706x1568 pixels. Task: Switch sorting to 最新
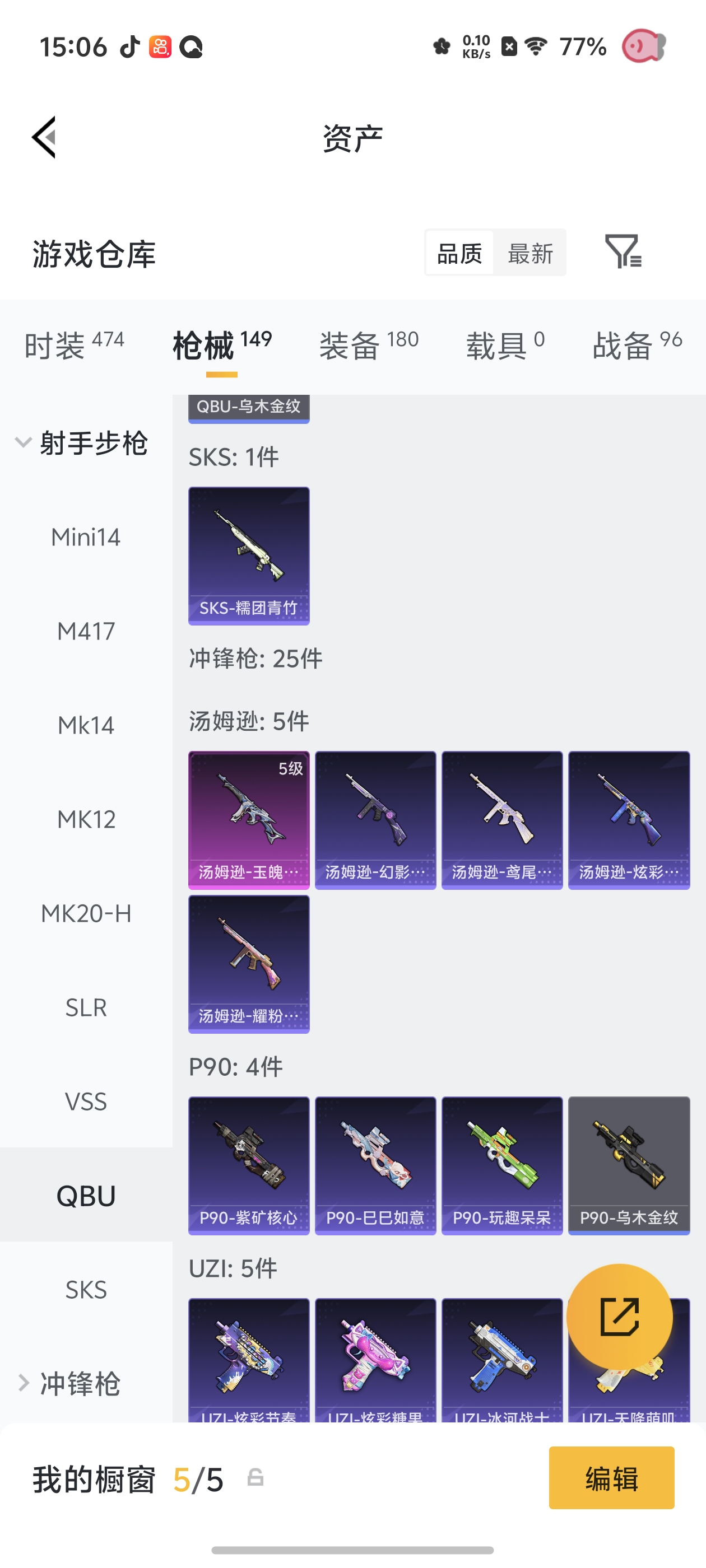pyautogui.click(x=530, y=253)
